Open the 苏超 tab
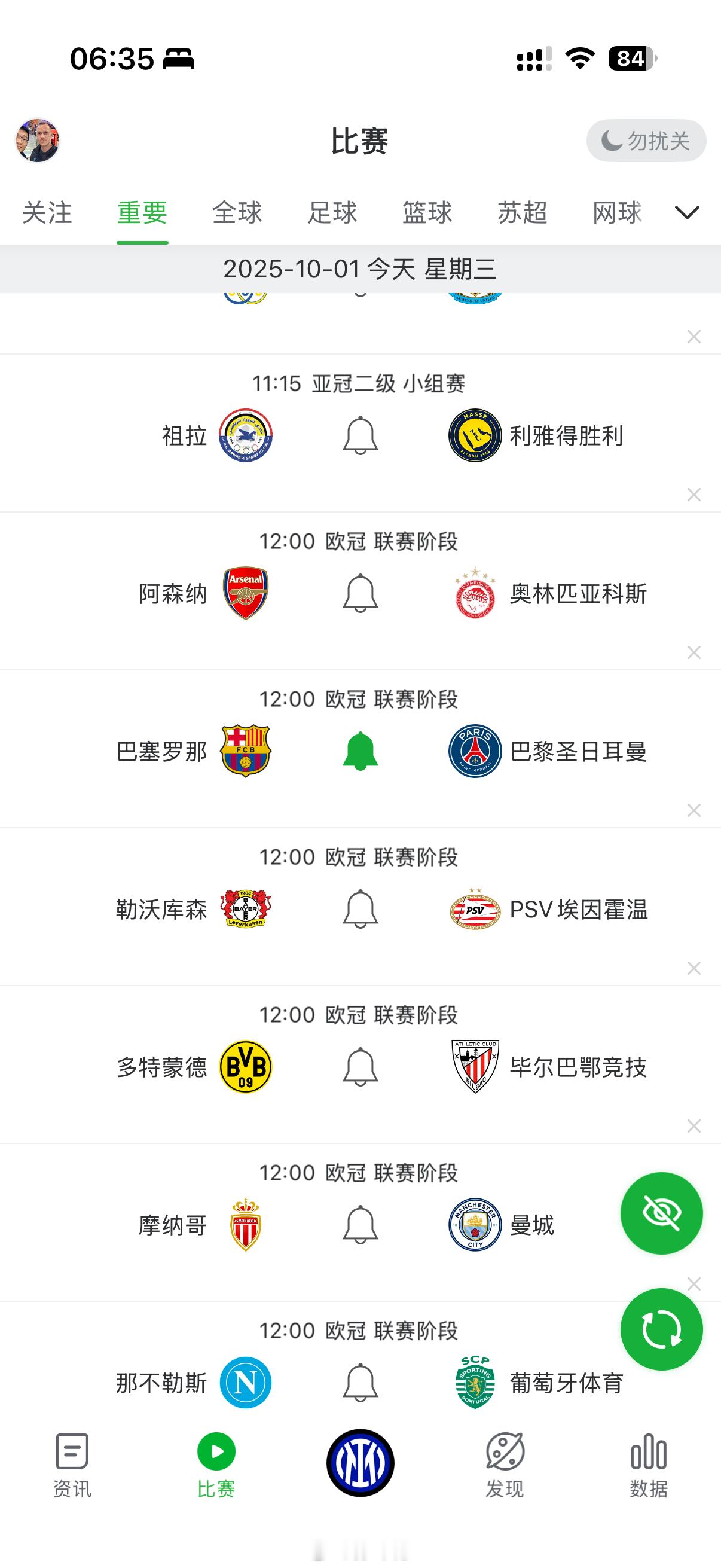721x1568 pixels. [522, 213]
